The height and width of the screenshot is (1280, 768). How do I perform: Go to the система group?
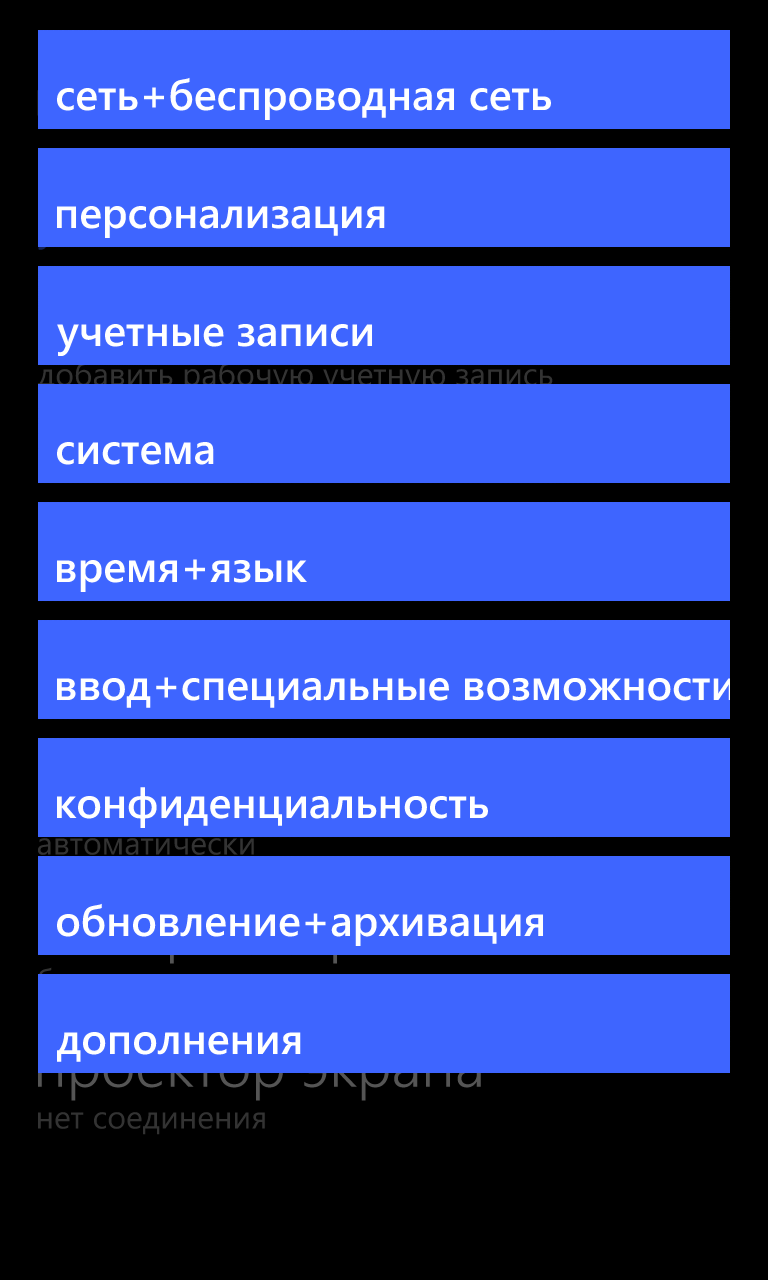(384, 434)
